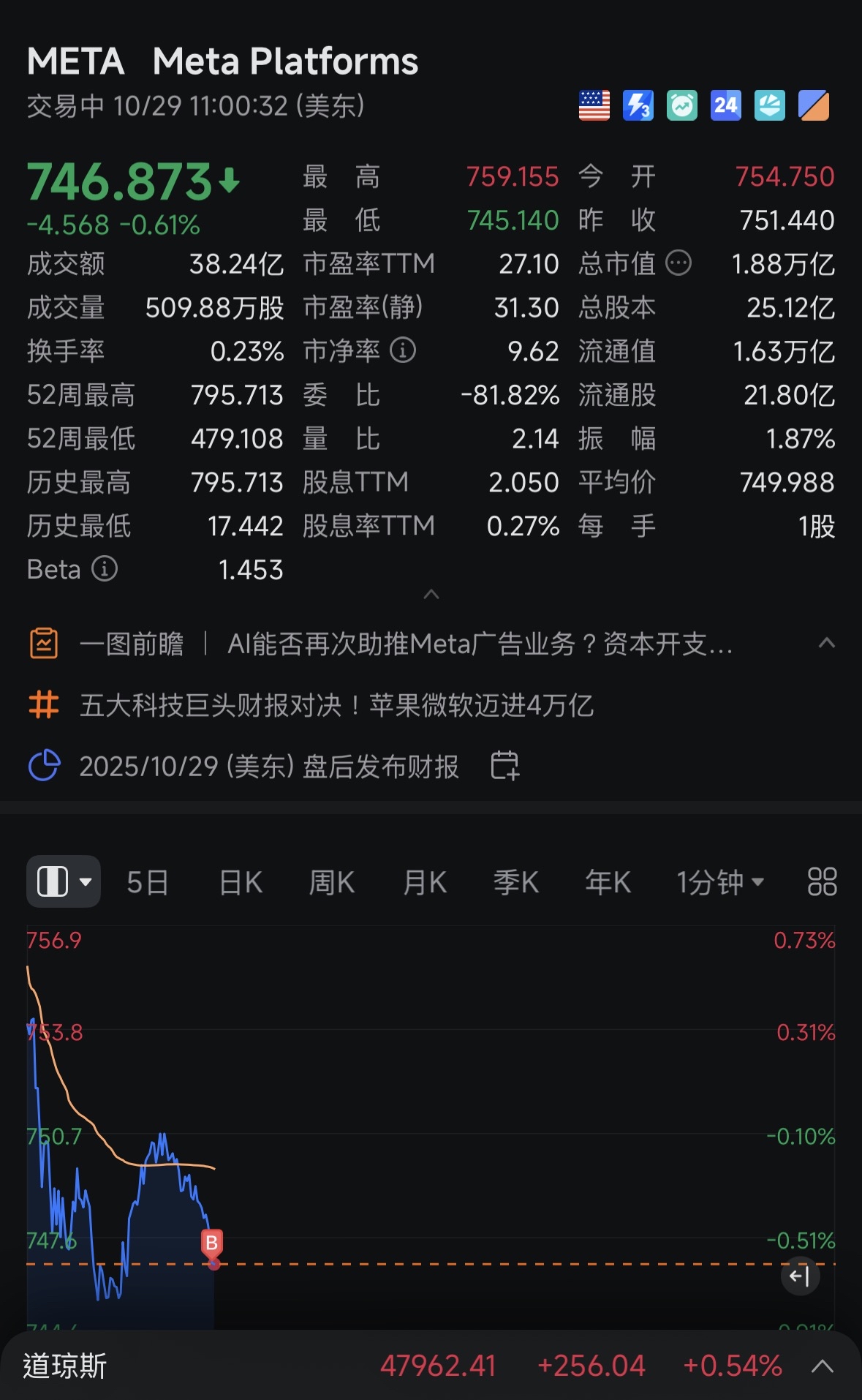Viewport: 862px width, 1400px height.
Task: Collapse the stock details panel
Action: coord(431,594)
